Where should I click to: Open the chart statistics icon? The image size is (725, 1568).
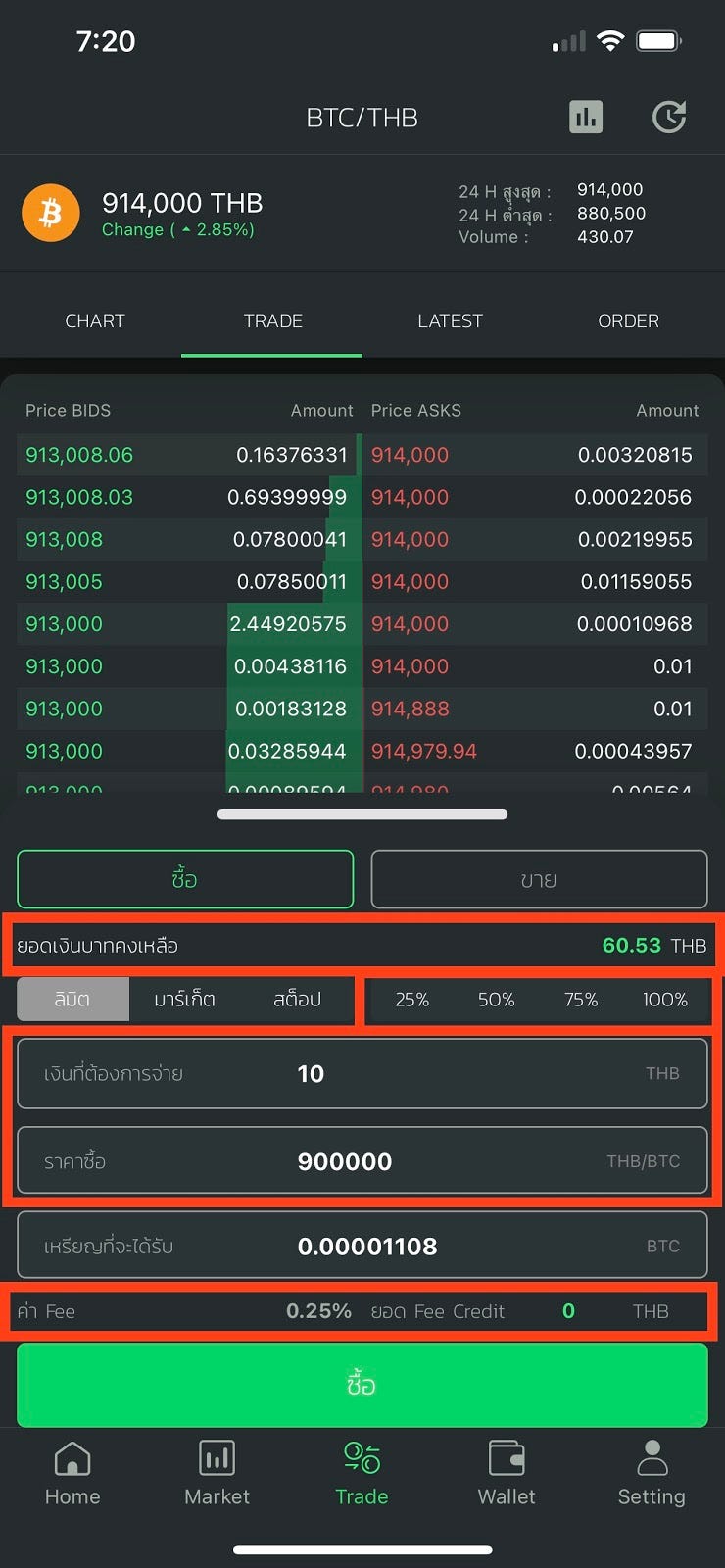coord(586,118)
